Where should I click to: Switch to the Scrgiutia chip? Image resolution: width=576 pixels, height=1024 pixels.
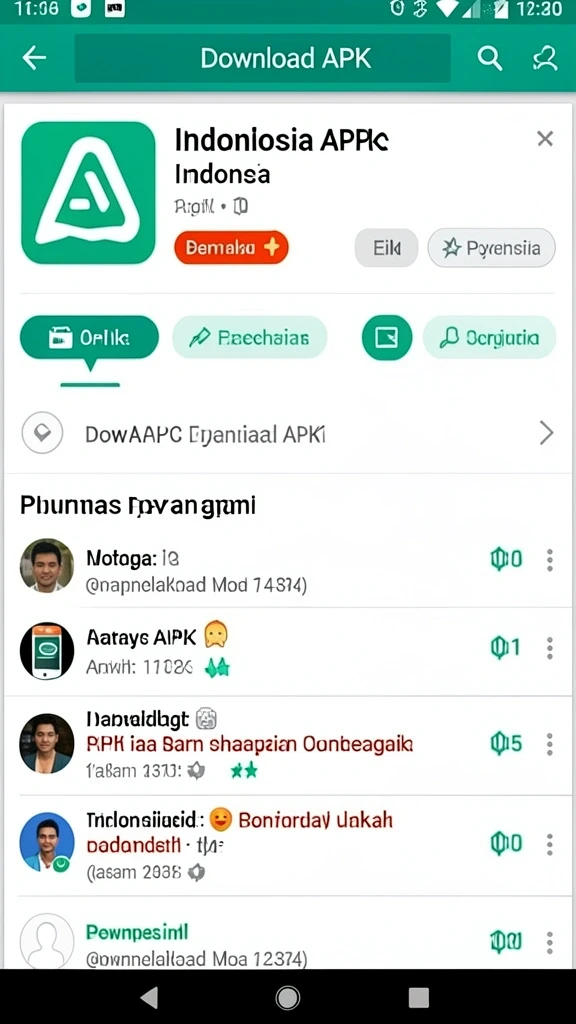(x=490, y=338)
